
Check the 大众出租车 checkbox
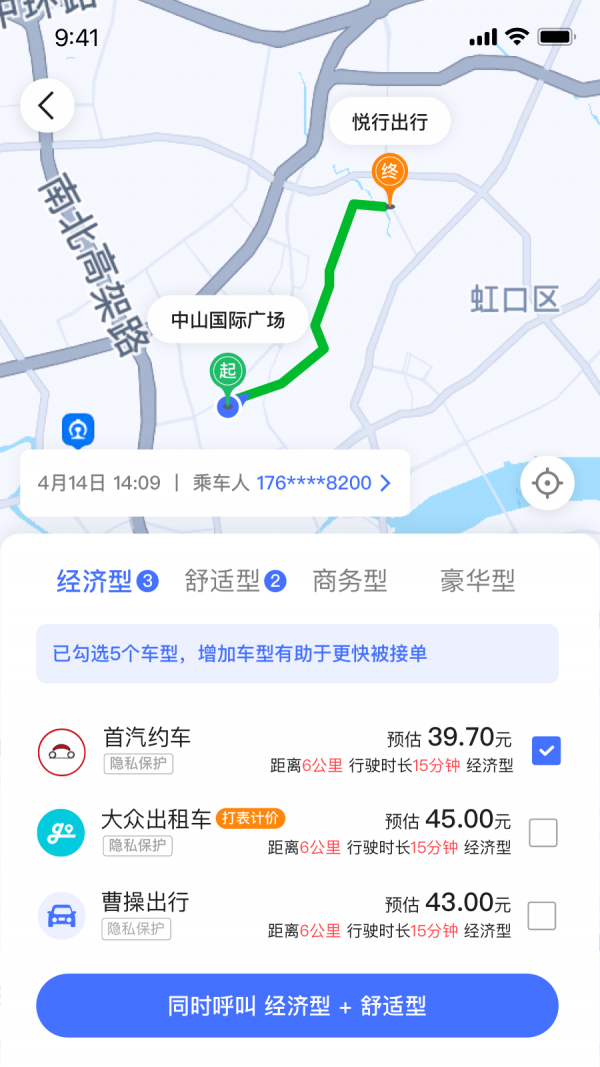coord(542,832)
